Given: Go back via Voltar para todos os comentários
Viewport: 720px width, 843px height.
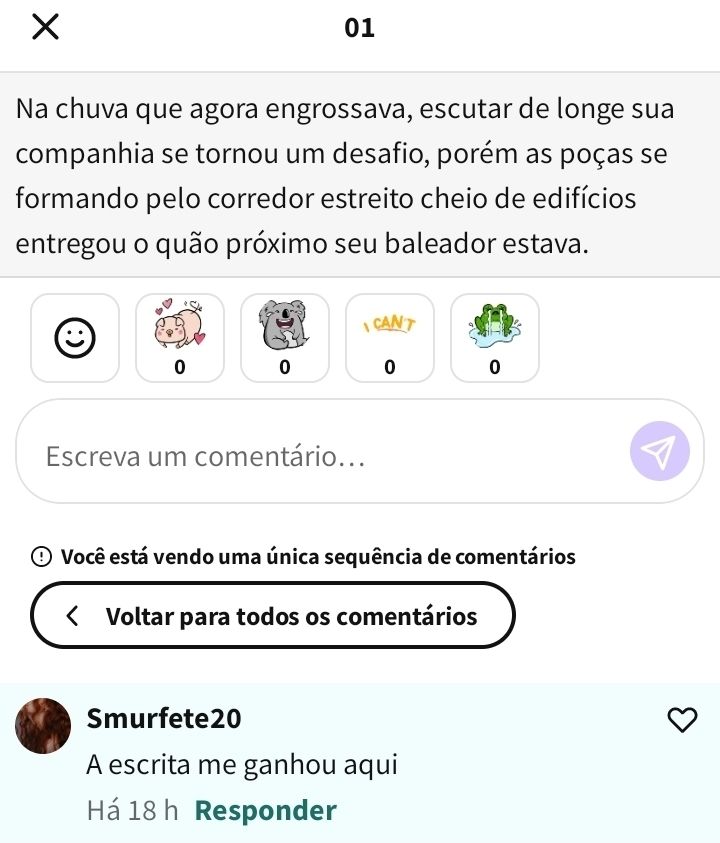Looking at the screenshot, I should (x=273, y=616).
